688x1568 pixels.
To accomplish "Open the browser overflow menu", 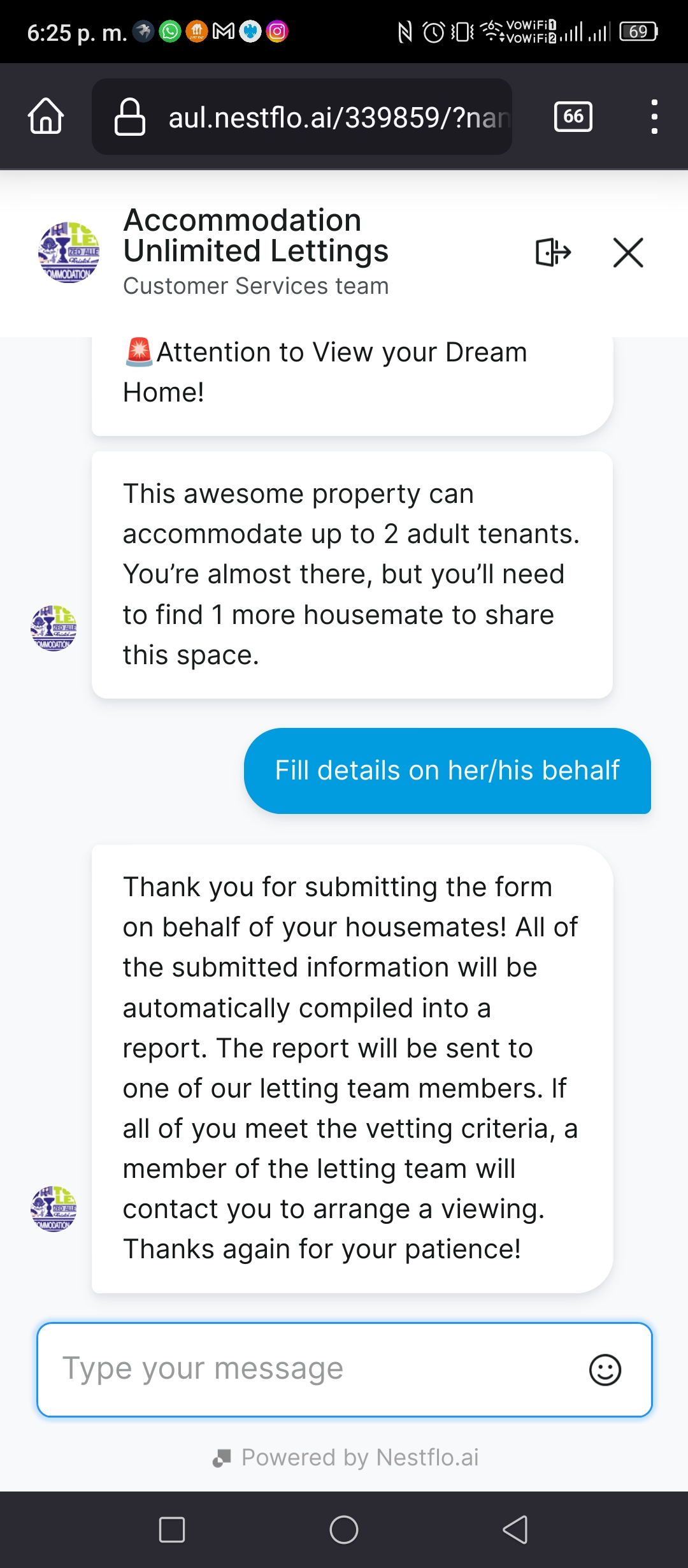I will point(654,117).
